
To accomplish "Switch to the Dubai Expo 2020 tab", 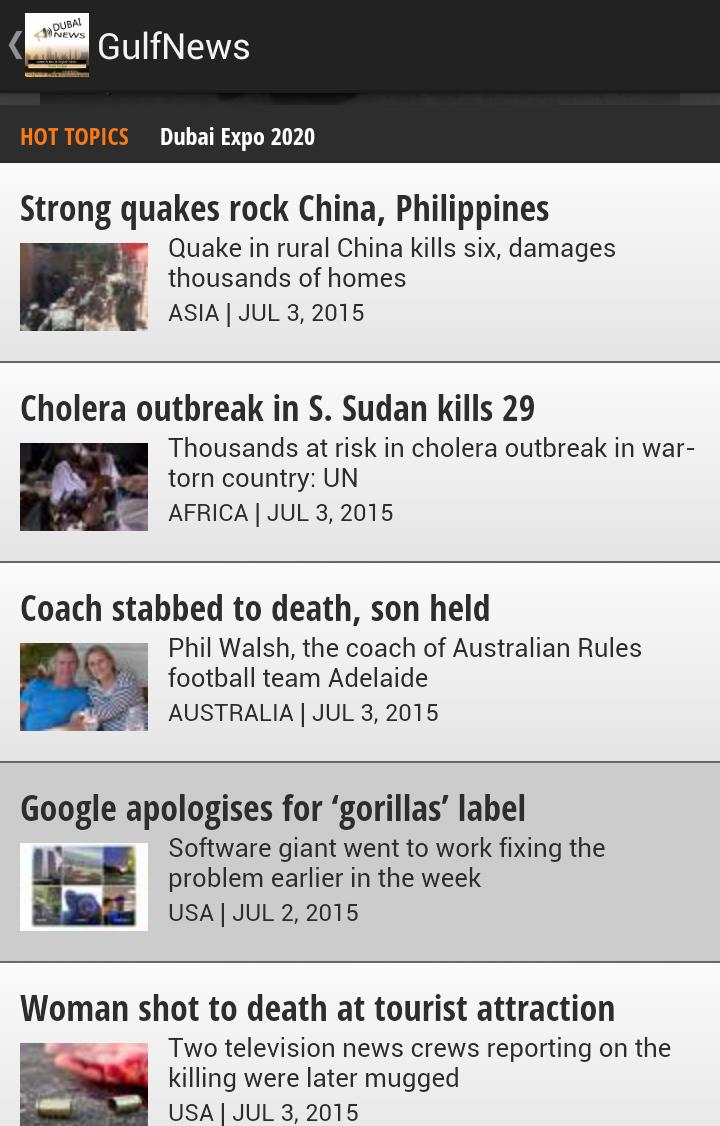I will click(x=237, y=135).
